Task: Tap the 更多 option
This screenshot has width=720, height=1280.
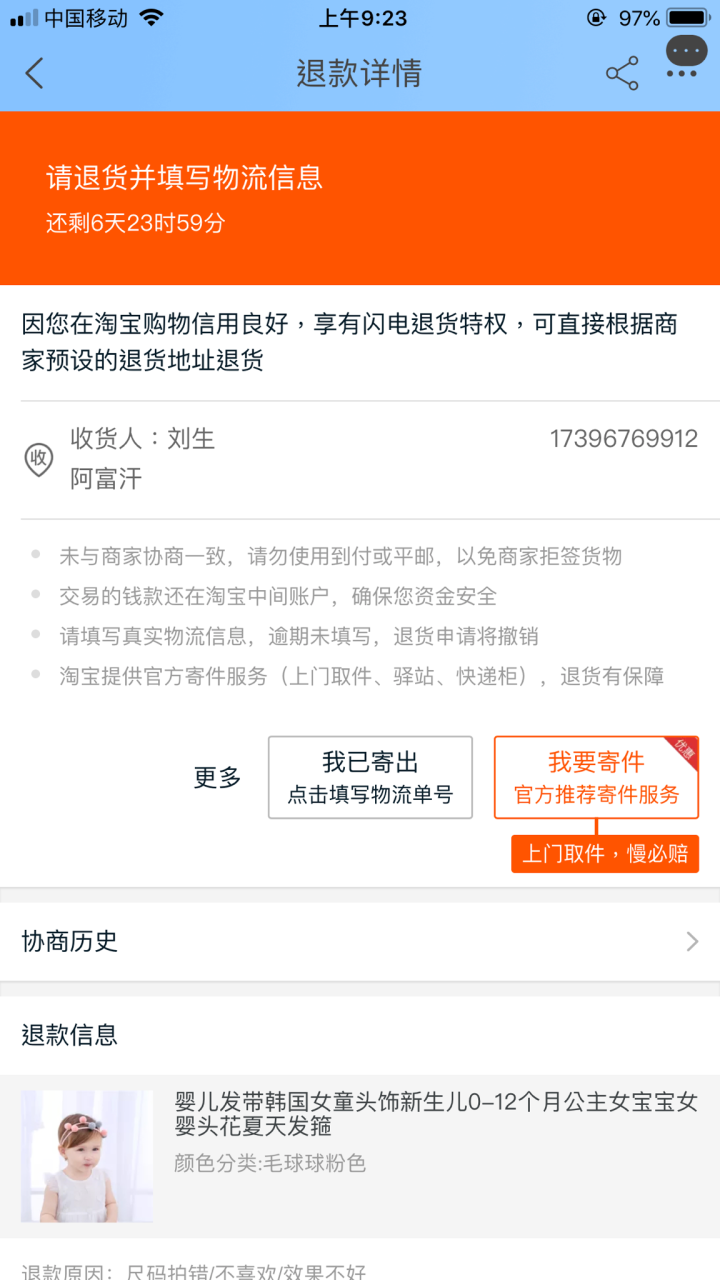Action: click(217, 777)
